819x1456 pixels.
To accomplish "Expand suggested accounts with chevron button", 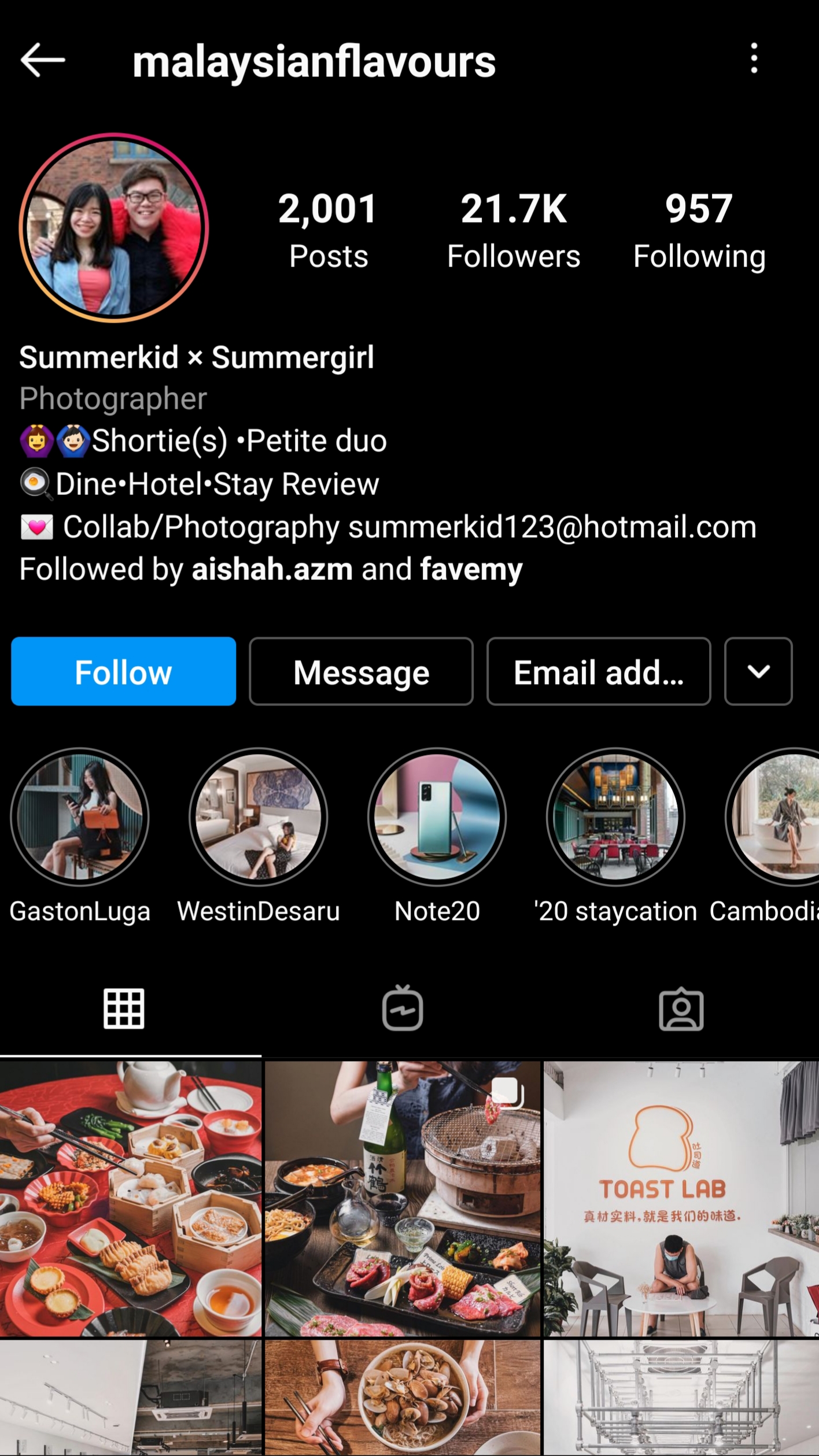I will (758, 671).
